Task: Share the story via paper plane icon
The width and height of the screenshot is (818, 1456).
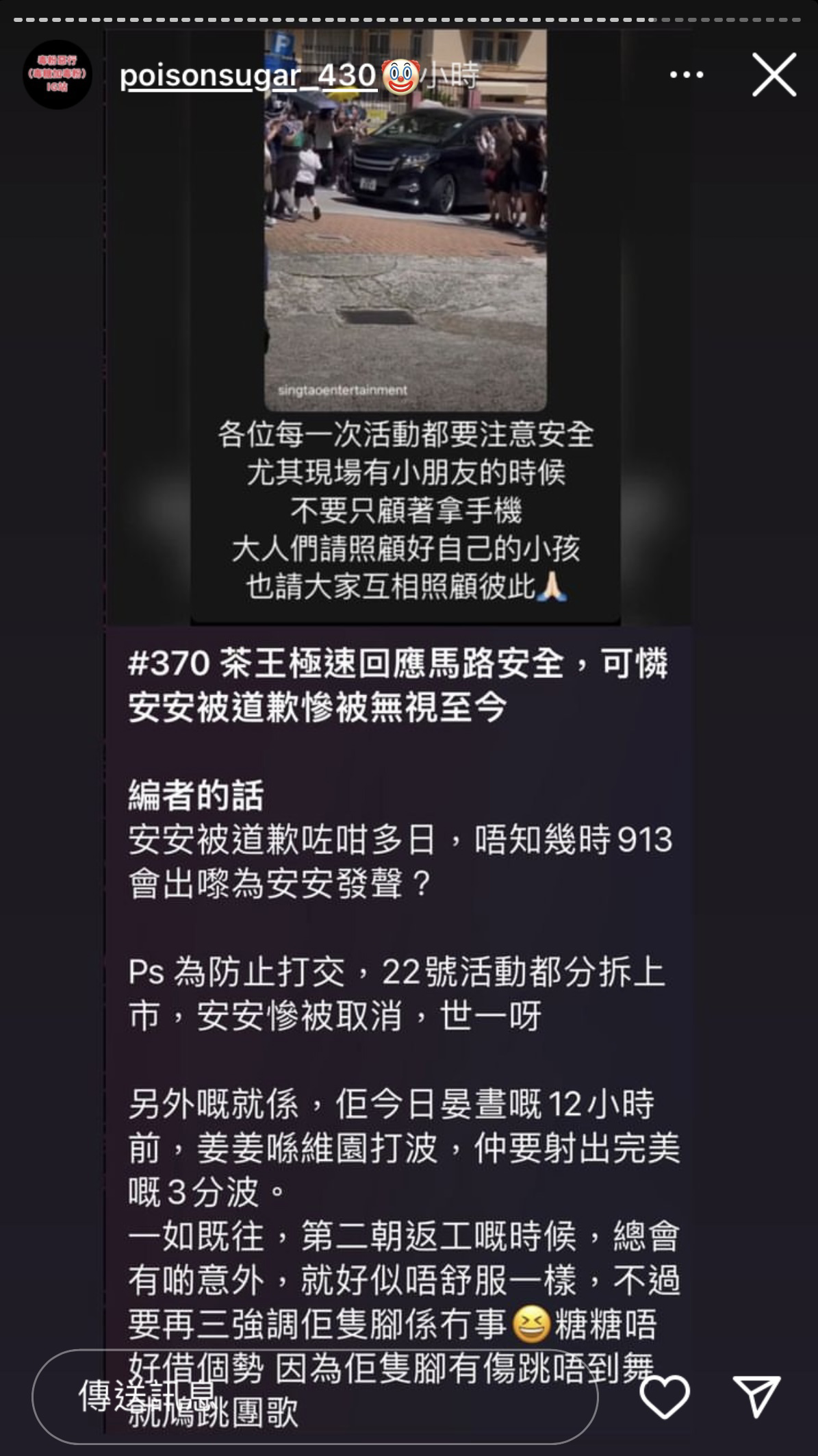Action: coord(756,1397)
